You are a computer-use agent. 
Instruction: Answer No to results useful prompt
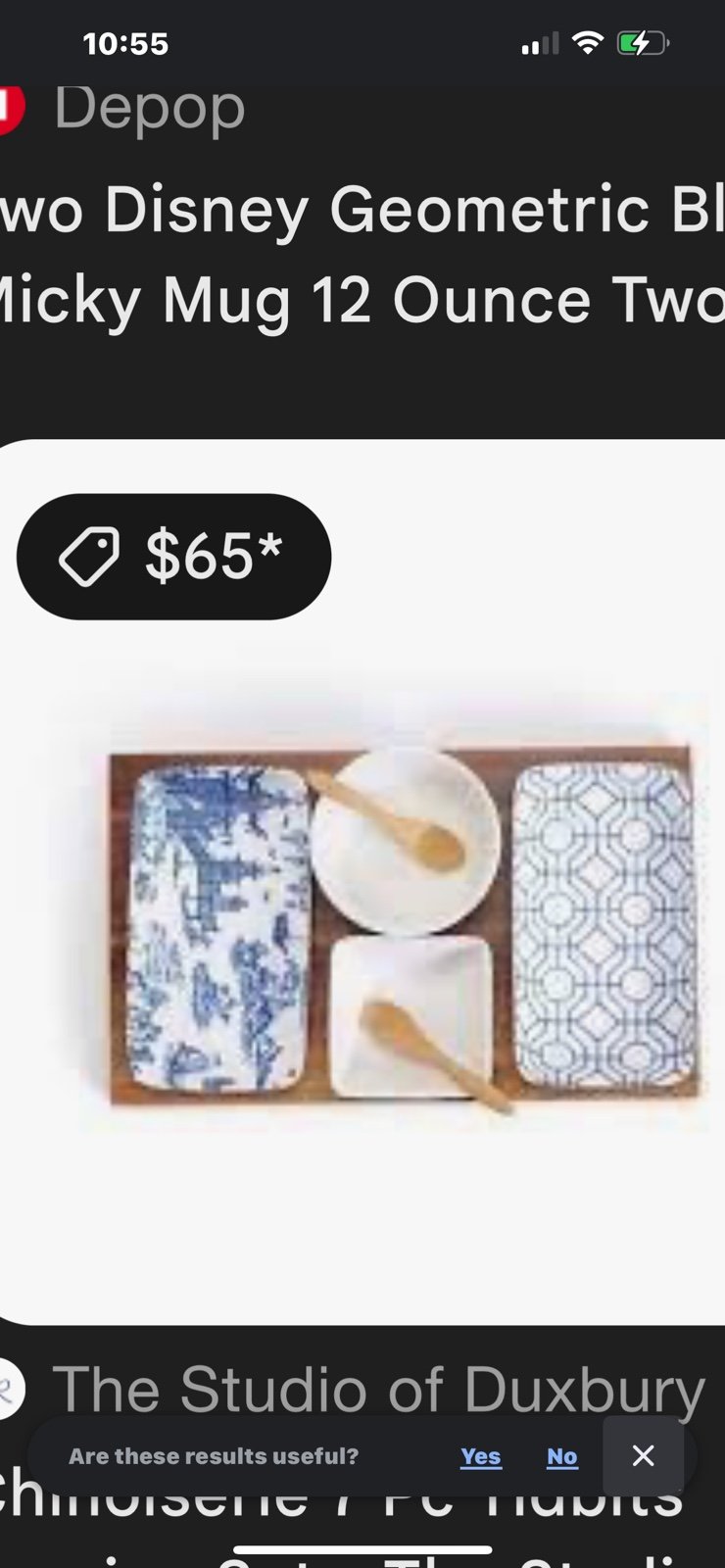click(x=561, y=1456)
